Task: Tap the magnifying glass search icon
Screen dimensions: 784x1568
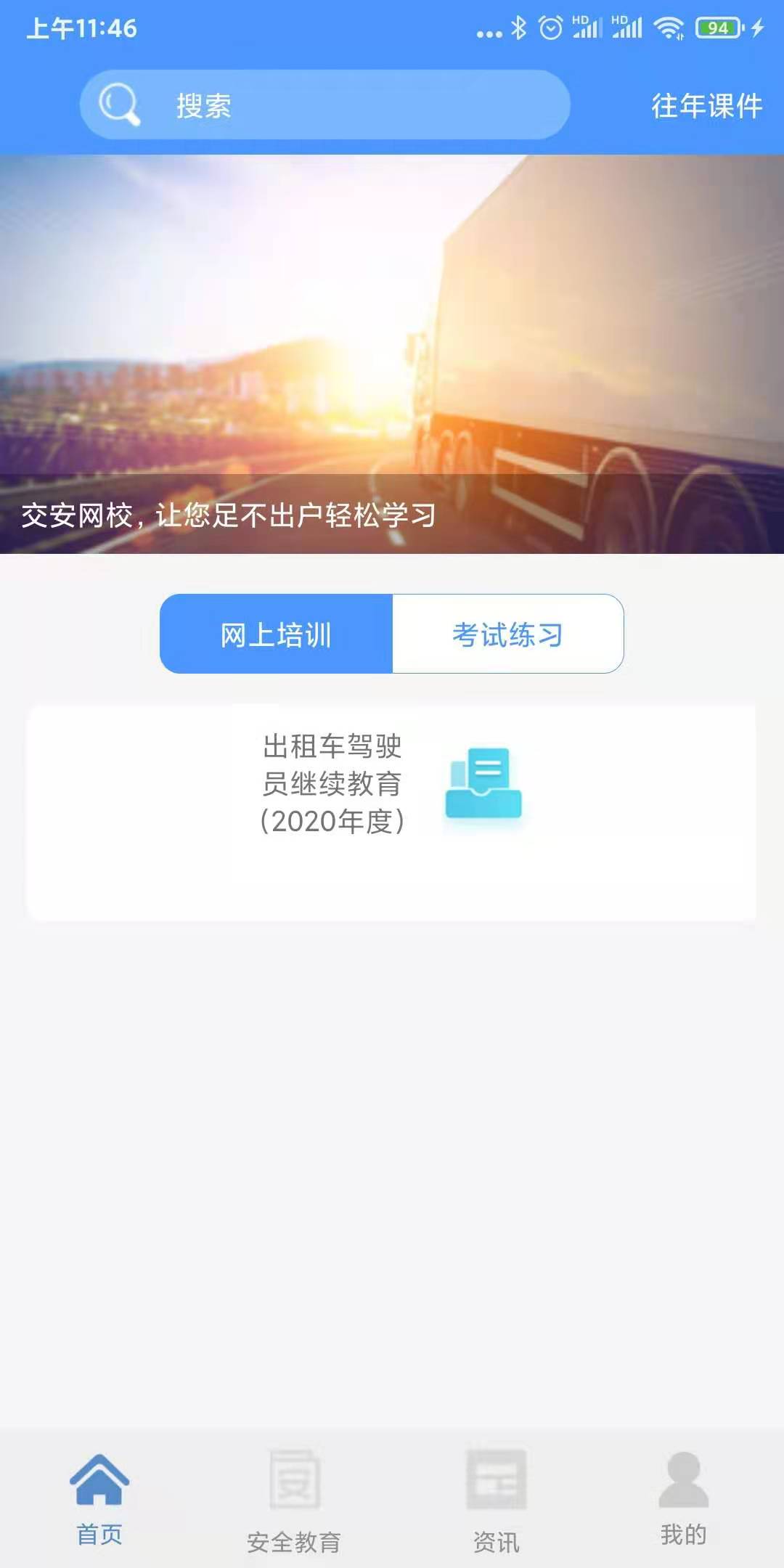Action: tap(120, 104)
